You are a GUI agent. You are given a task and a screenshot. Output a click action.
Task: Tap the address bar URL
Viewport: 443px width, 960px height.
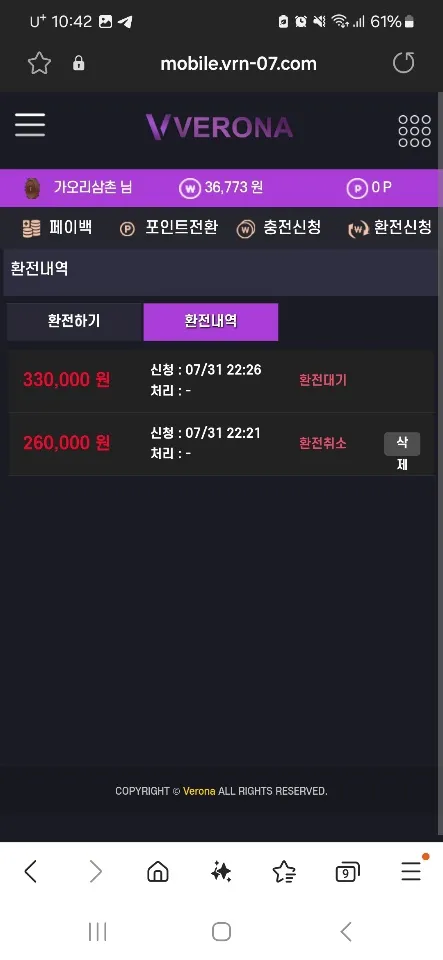point(239,64)
